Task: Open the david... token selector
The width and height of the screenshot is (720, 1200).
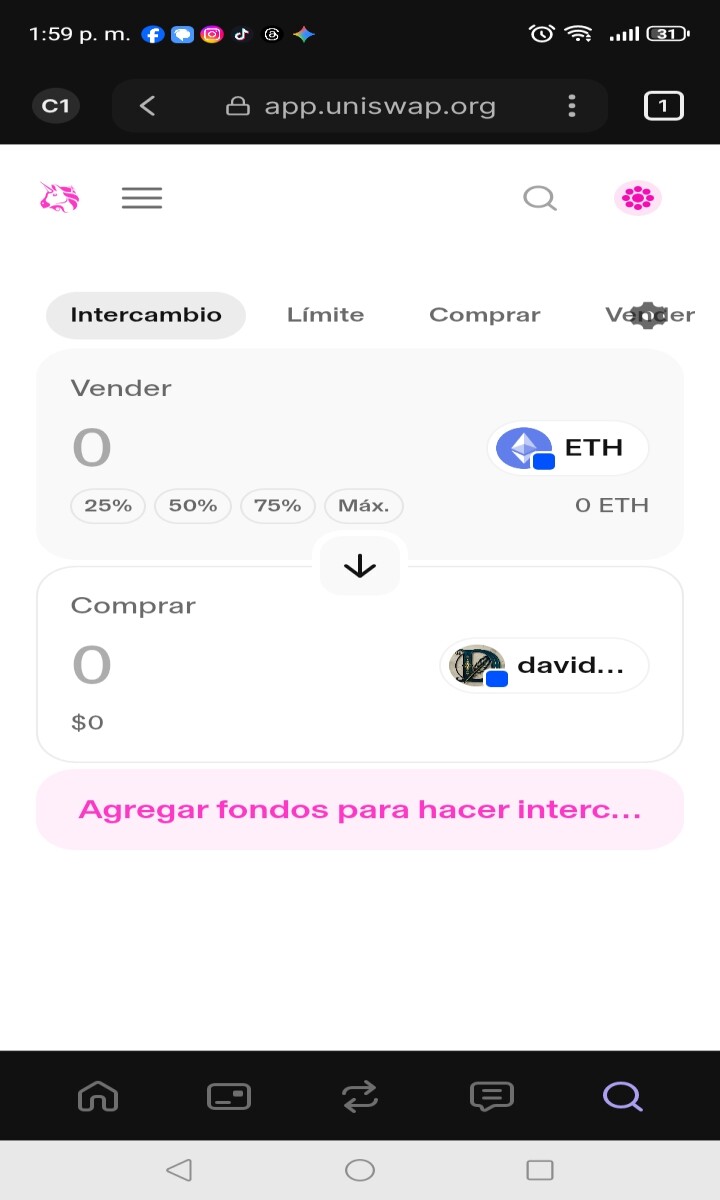Action: pos(544,666)
